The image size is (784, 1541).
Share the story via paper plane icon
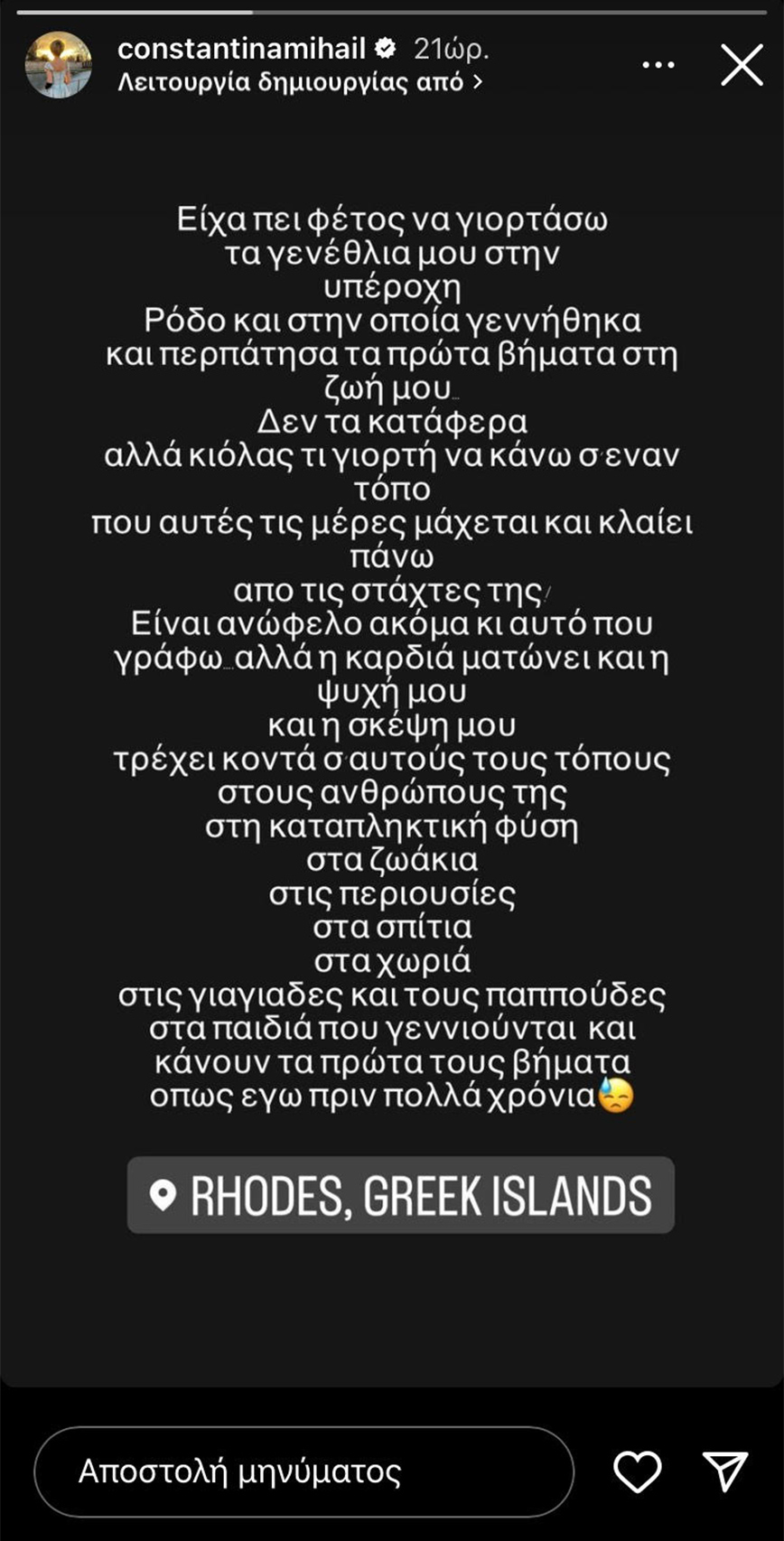pyautogui.click(x=725, y=1471)
